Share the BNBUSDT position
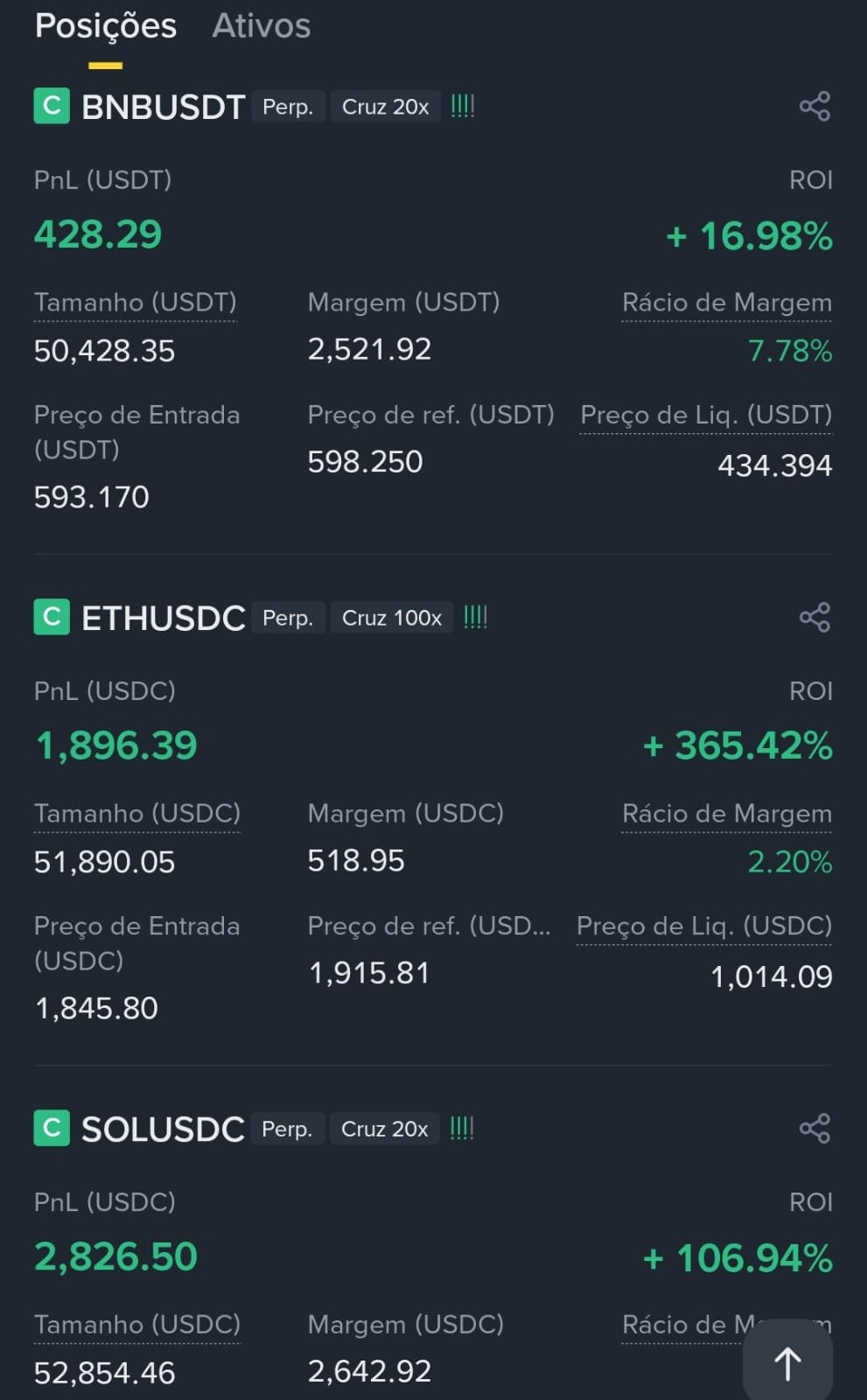This screenshot has width=867, height=1400. pos(815,107)
